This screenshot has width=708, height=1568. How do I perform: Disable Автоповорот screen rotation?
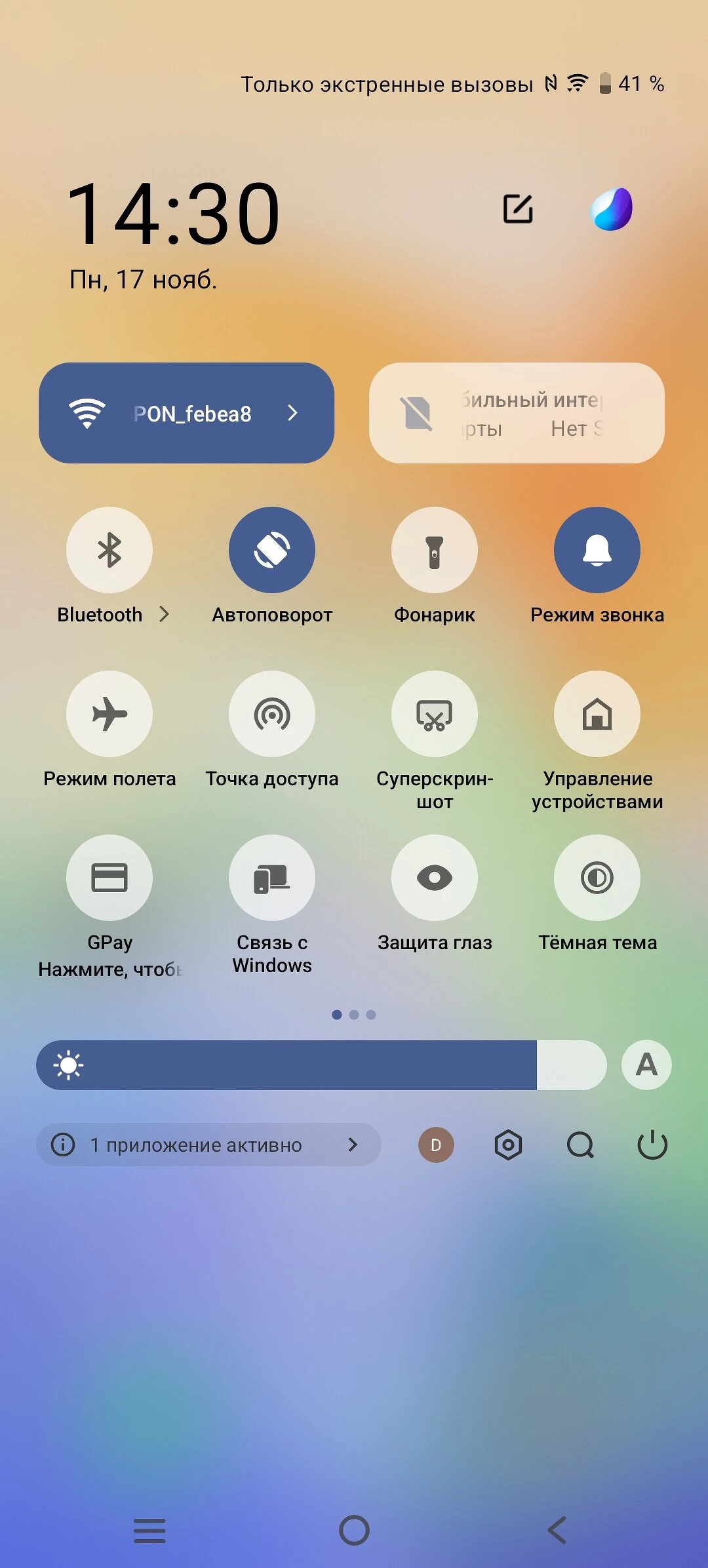pos(272,550)
